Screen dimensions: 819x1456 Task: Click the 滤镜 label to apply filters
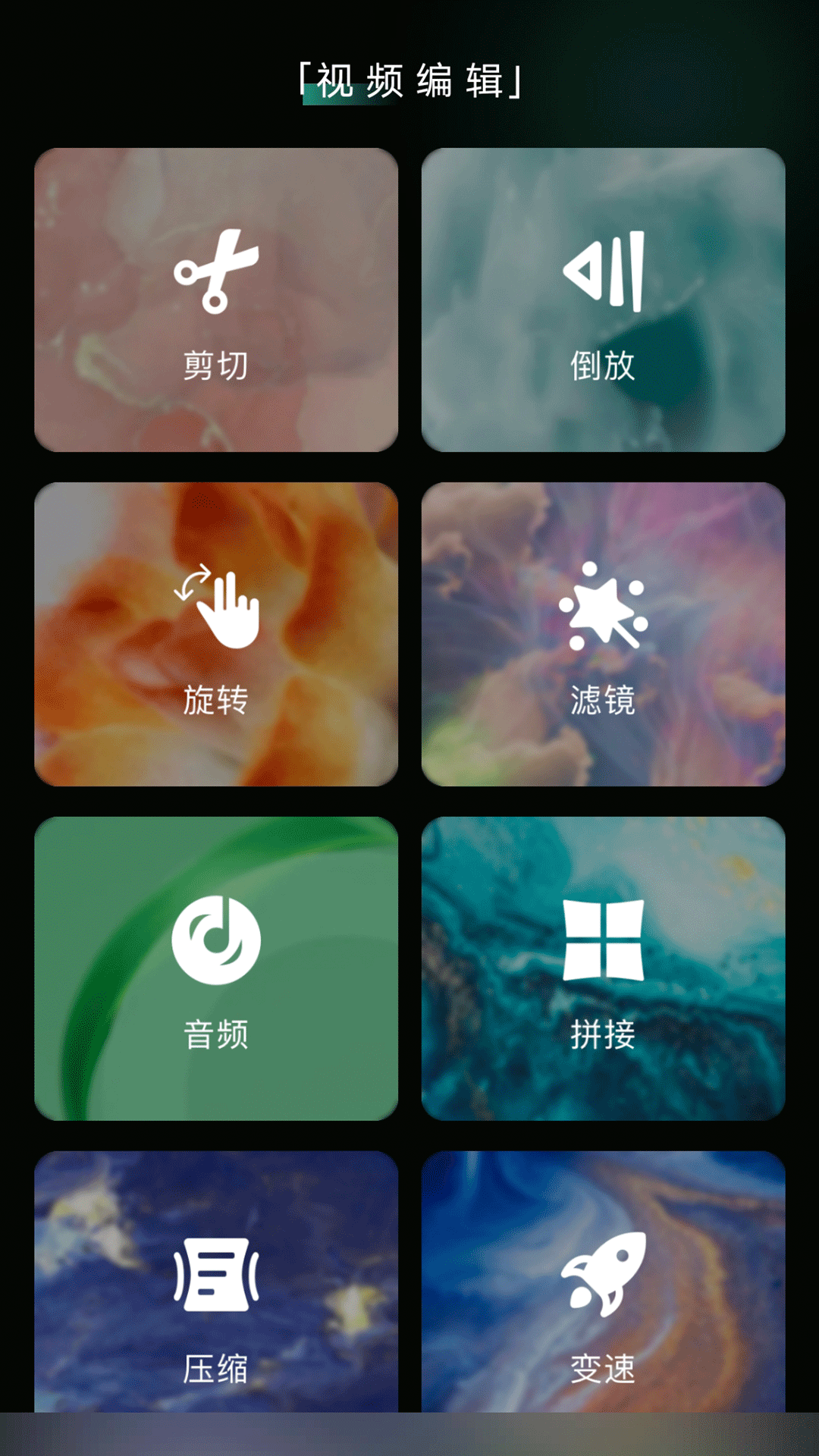(x=603, y=701)
